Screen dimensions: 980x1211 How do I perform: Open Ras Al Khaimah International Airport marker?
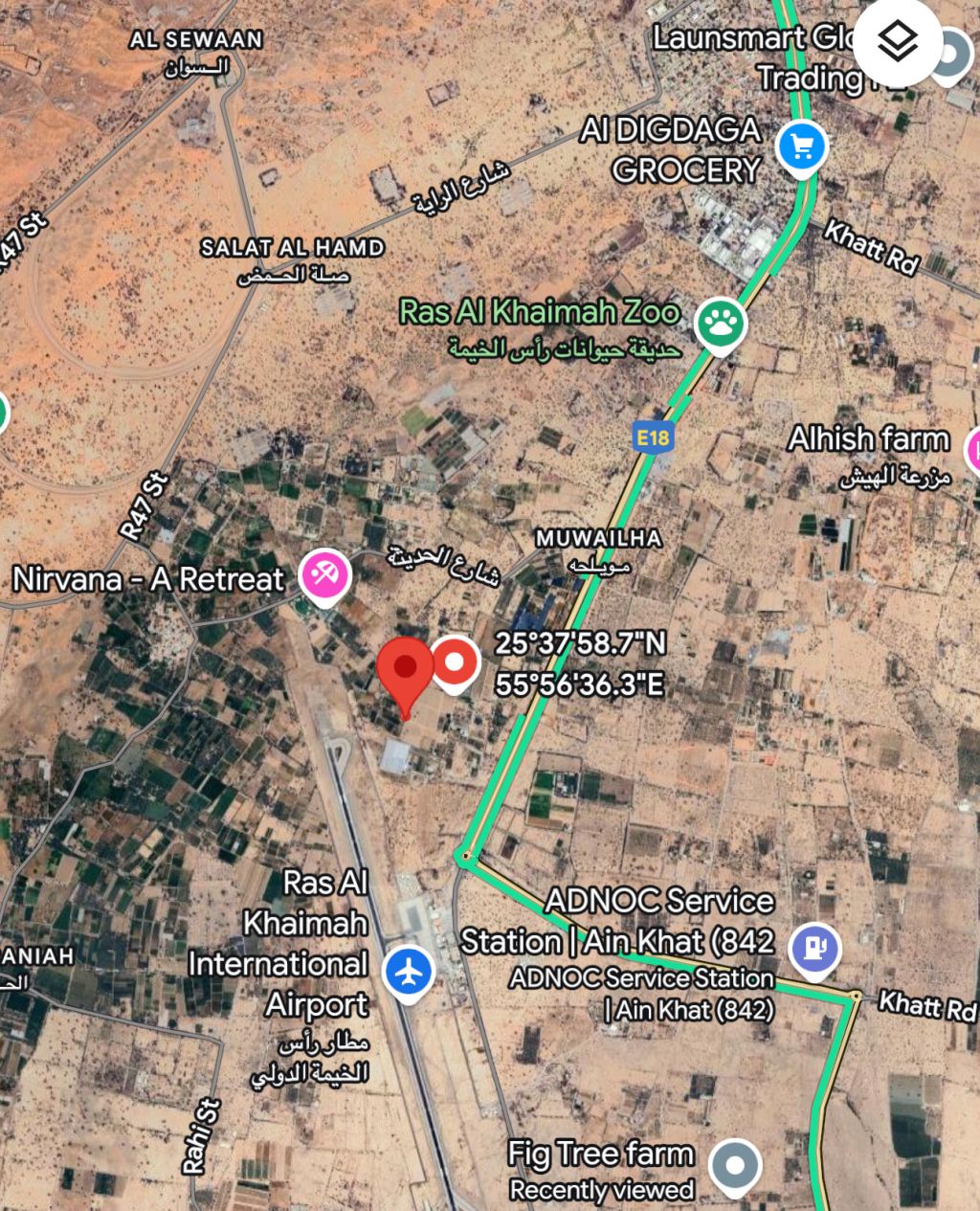pyautogui.click(x=410, y=972)
